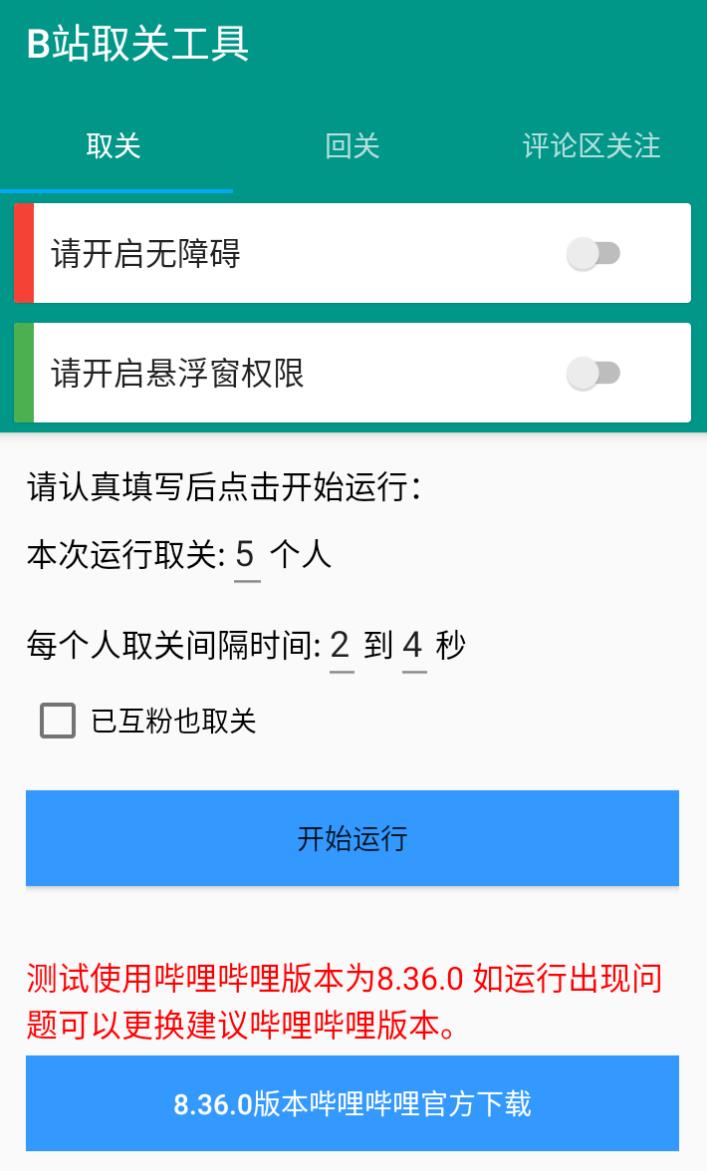Viewport: 707px width, 1171px height.
Task: Open 8.36.0版本哔哩哔哩官方下载
Action: tap(352, 1104)
